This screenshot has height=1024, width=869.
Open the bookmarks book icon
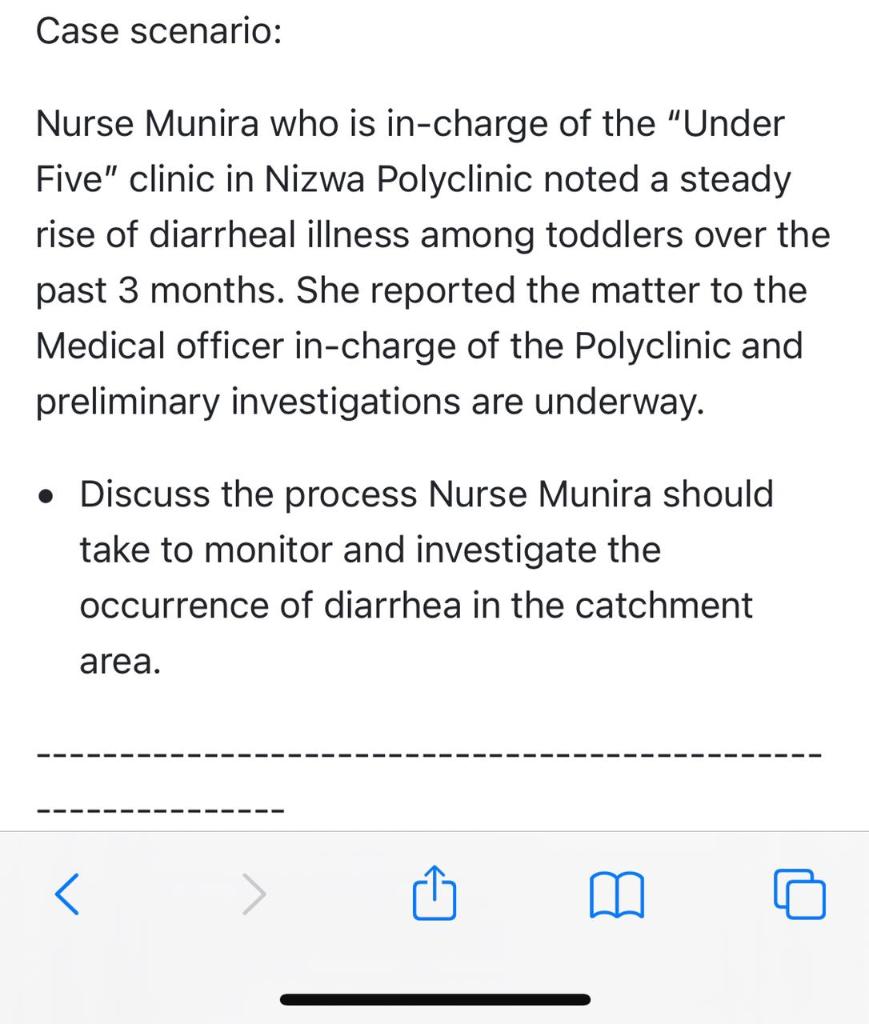coord(618,895)
